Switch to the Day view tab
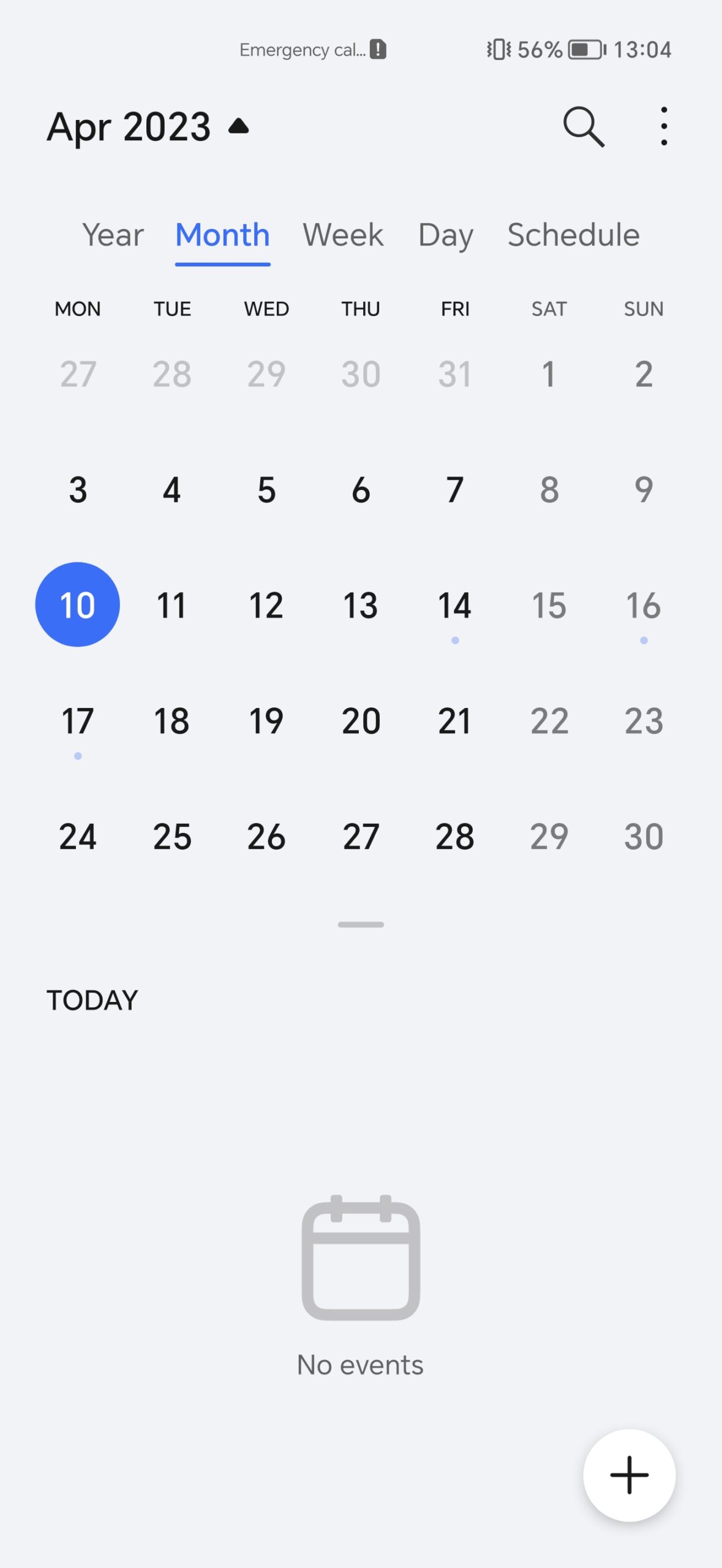 coord(446,235)
